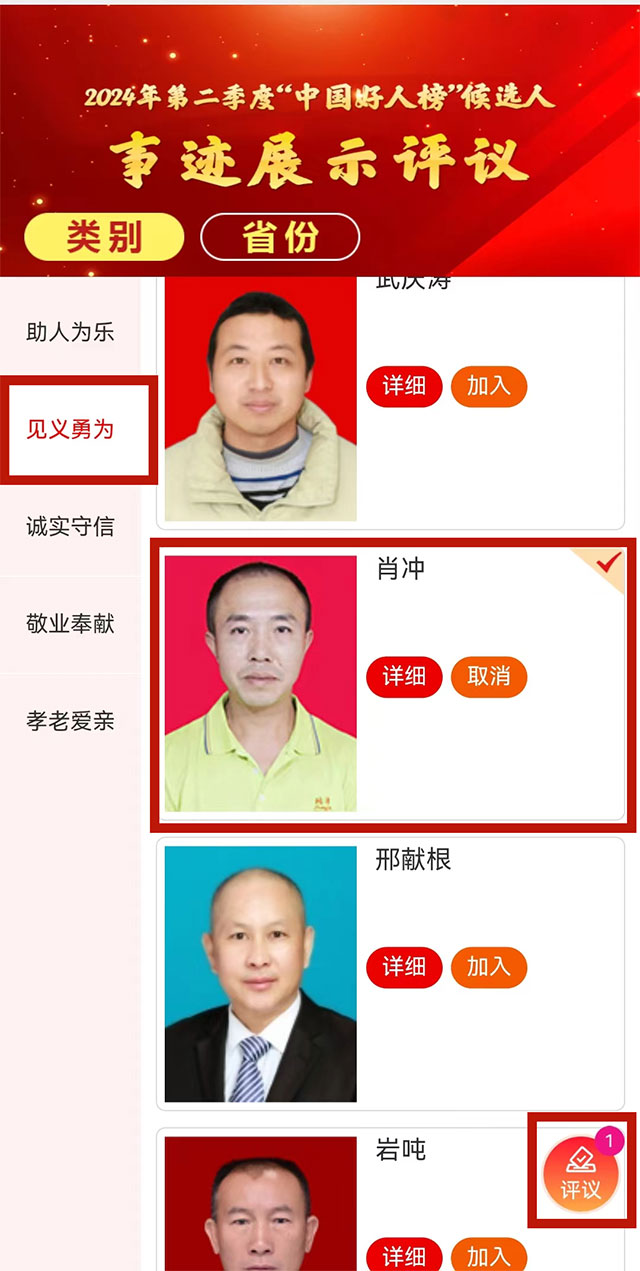View 详细 for 邢献根
Screen dimensions: 640x1271
click(404, 967)
